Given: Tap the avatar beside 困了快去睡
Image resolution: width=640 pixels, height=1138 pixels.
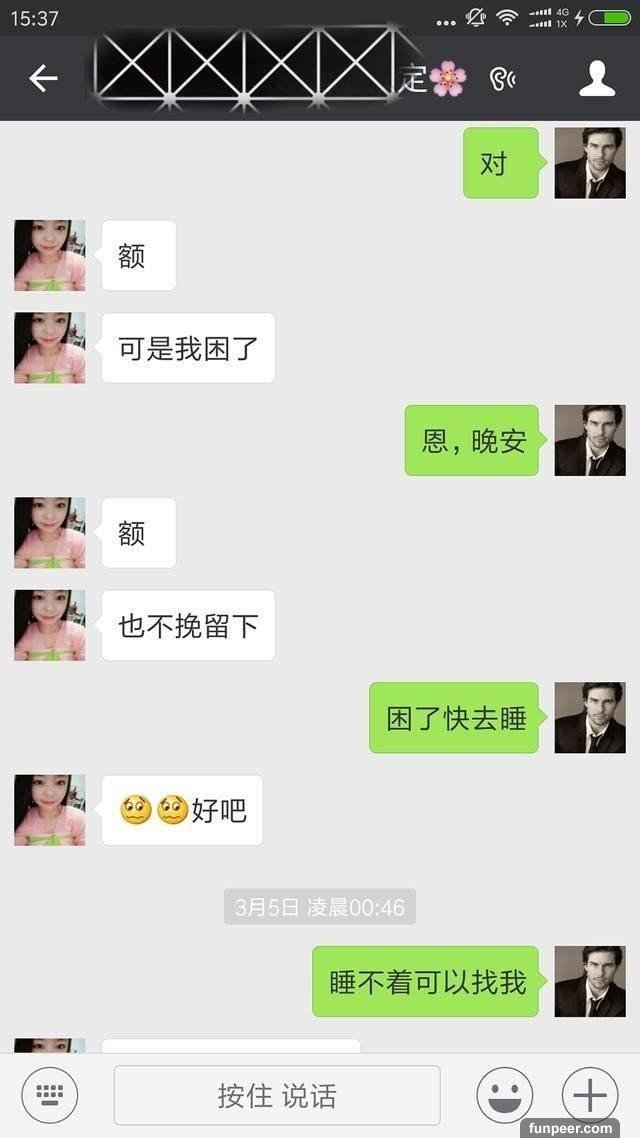Looking at the screenshot, I should [590, 717].
